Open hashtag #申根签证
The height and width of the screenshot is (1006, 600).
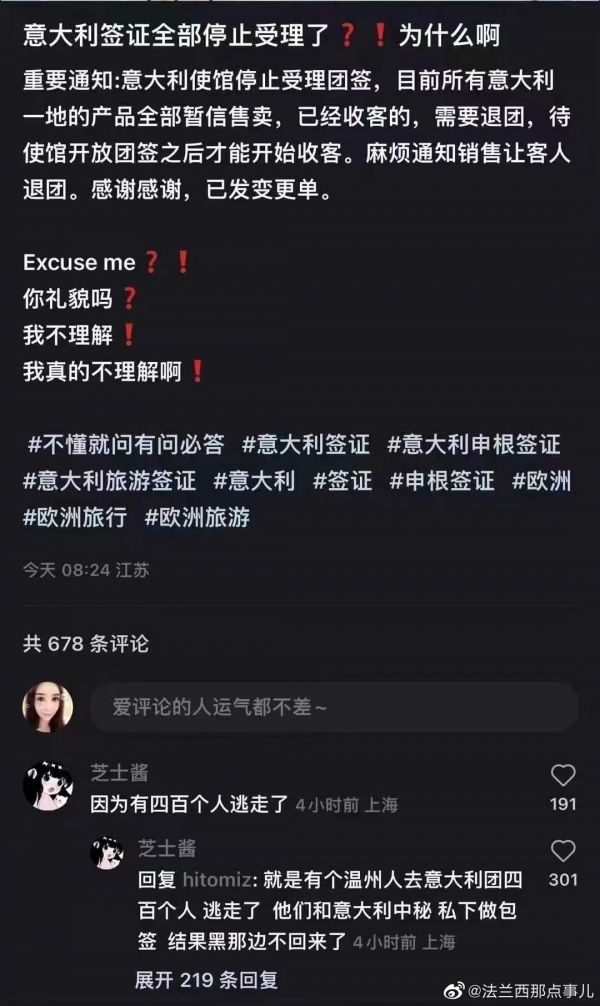(x=442, y=481)
